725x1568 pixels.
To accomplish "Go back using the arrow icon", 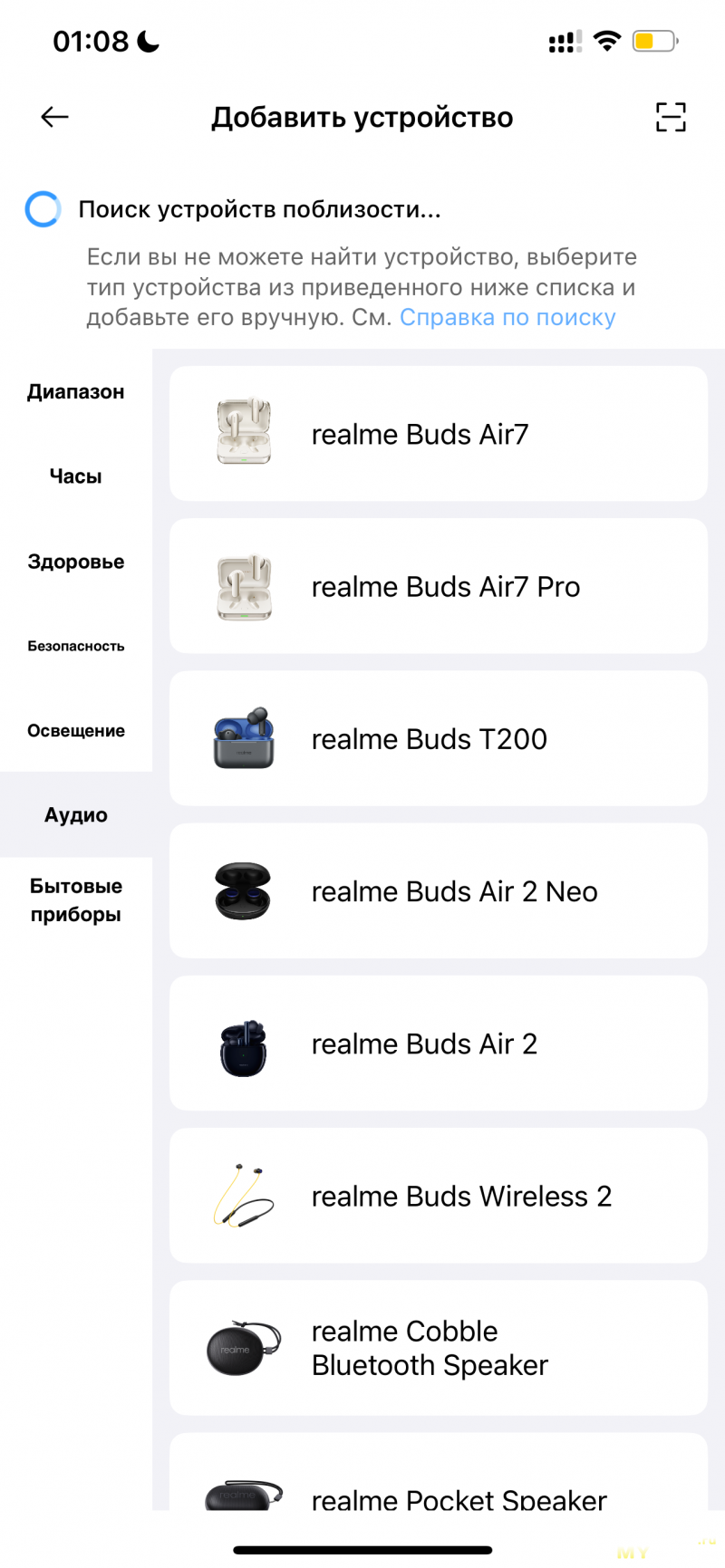I will tap(55, 117).
